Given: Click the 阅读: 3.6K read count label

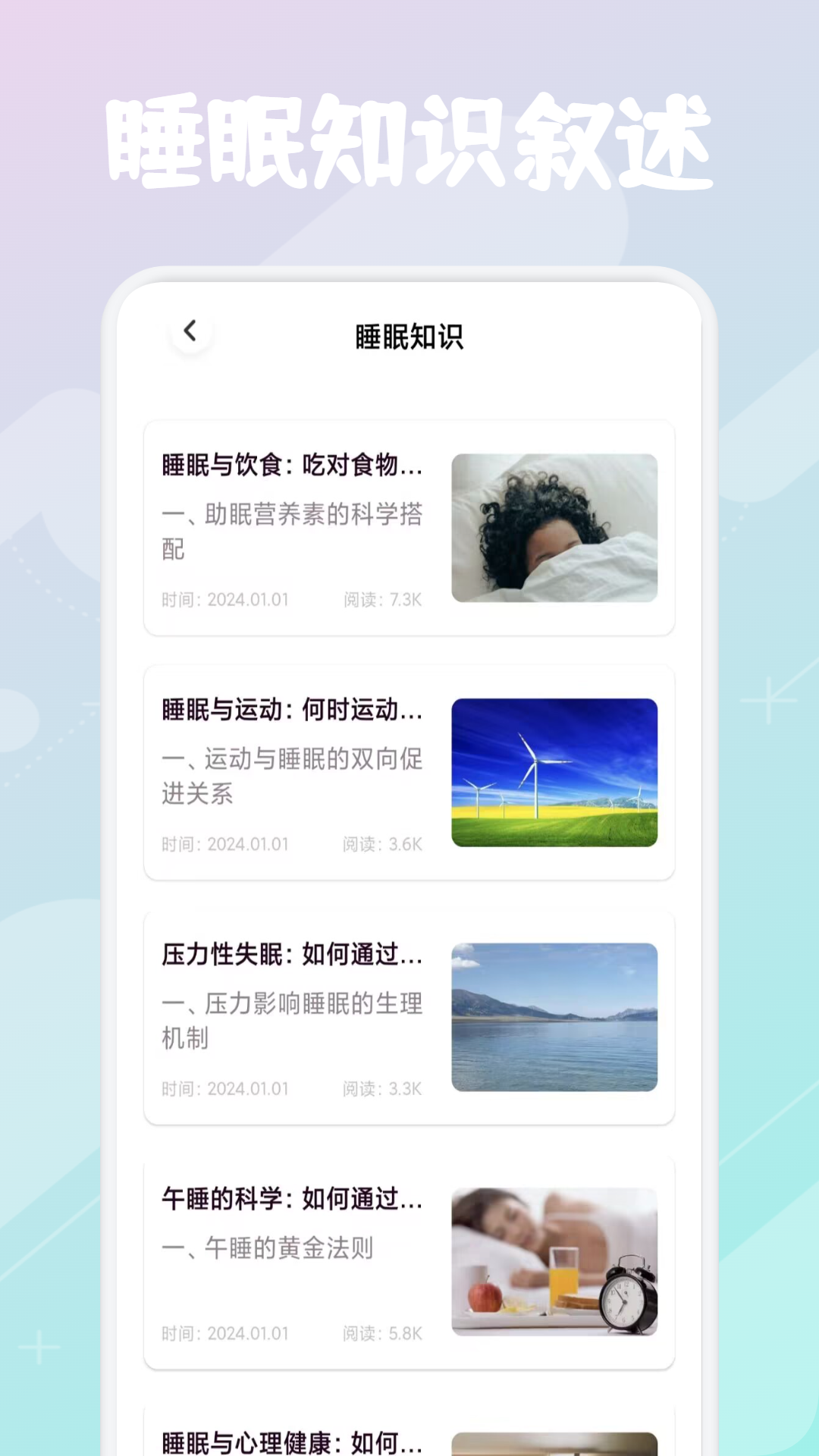Looking at the screenshot, I should pos(383,844).
